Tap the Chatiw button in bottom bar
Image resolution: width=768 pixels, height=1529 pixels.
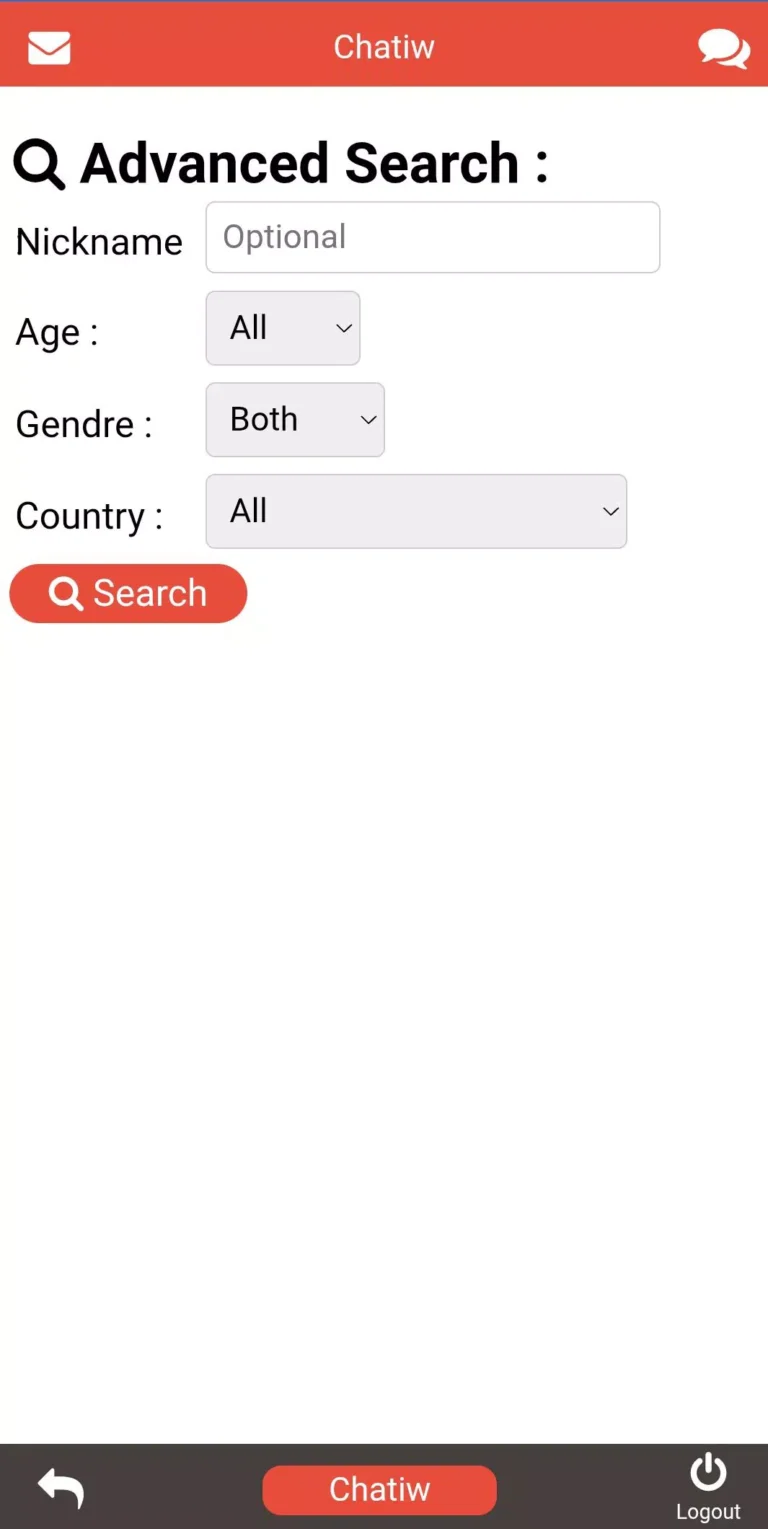[x=379, y=1490]
